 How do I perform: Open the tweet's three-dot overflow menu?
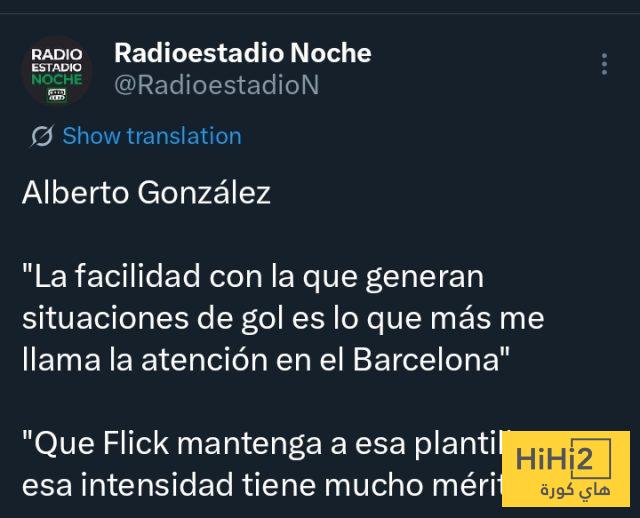pos(604,64)
